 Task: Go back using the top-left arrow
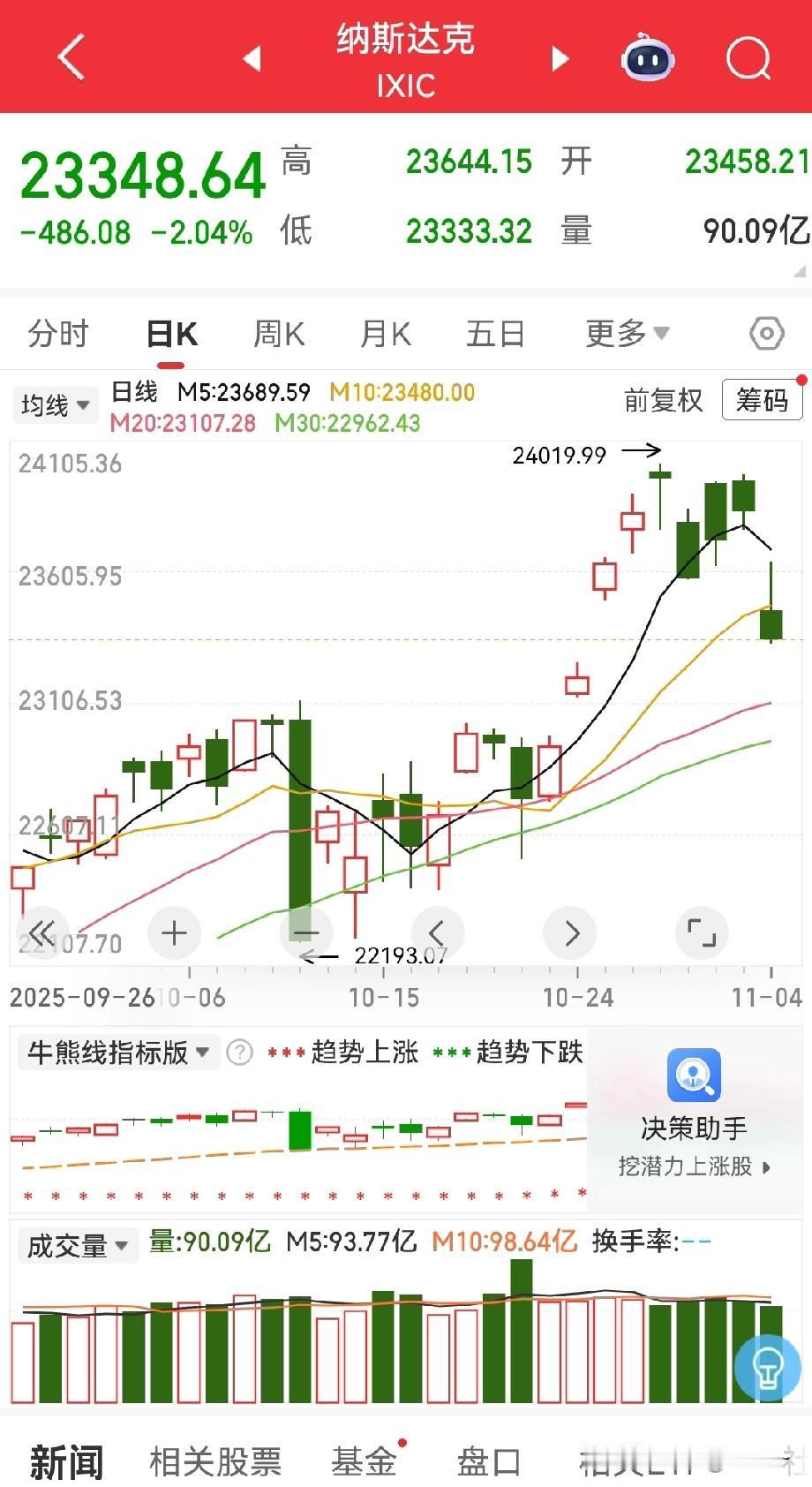[x=71, y=57]
